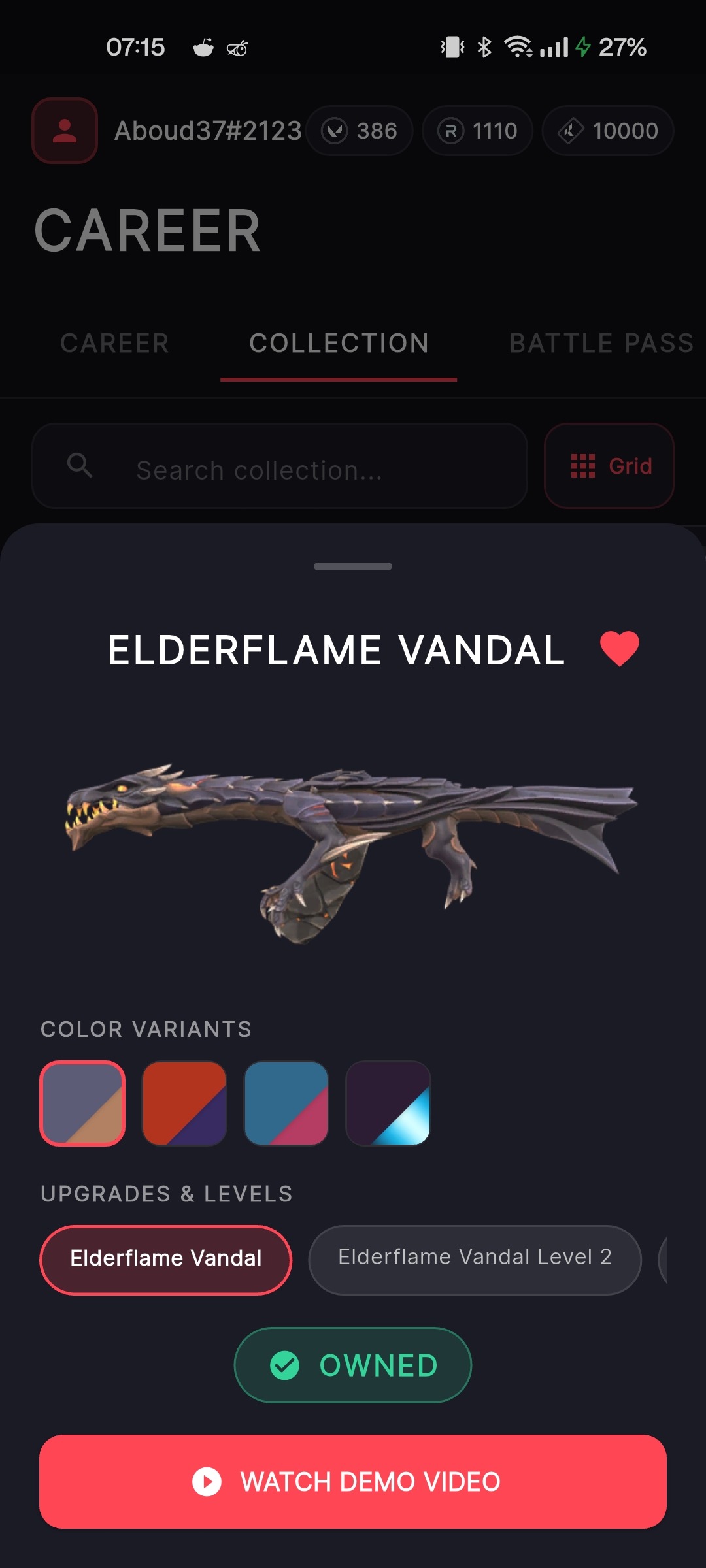The height and width of the screenshot is (1568, 706).
Task: Pick the dark purple and cyan variant
Action: (388, 1103)
